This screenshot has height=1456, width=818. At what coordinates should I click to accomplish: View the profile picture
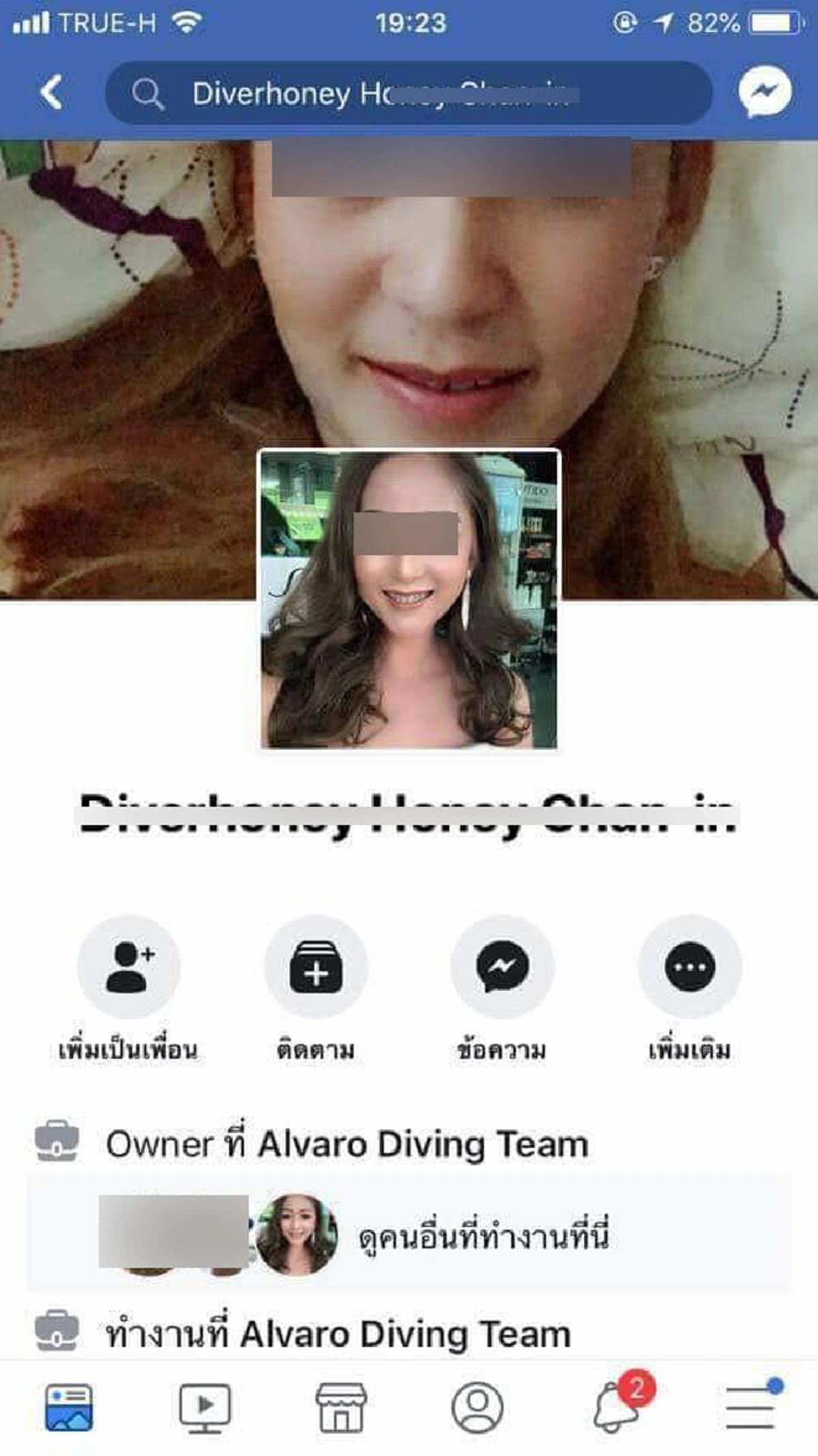(409, 600)
